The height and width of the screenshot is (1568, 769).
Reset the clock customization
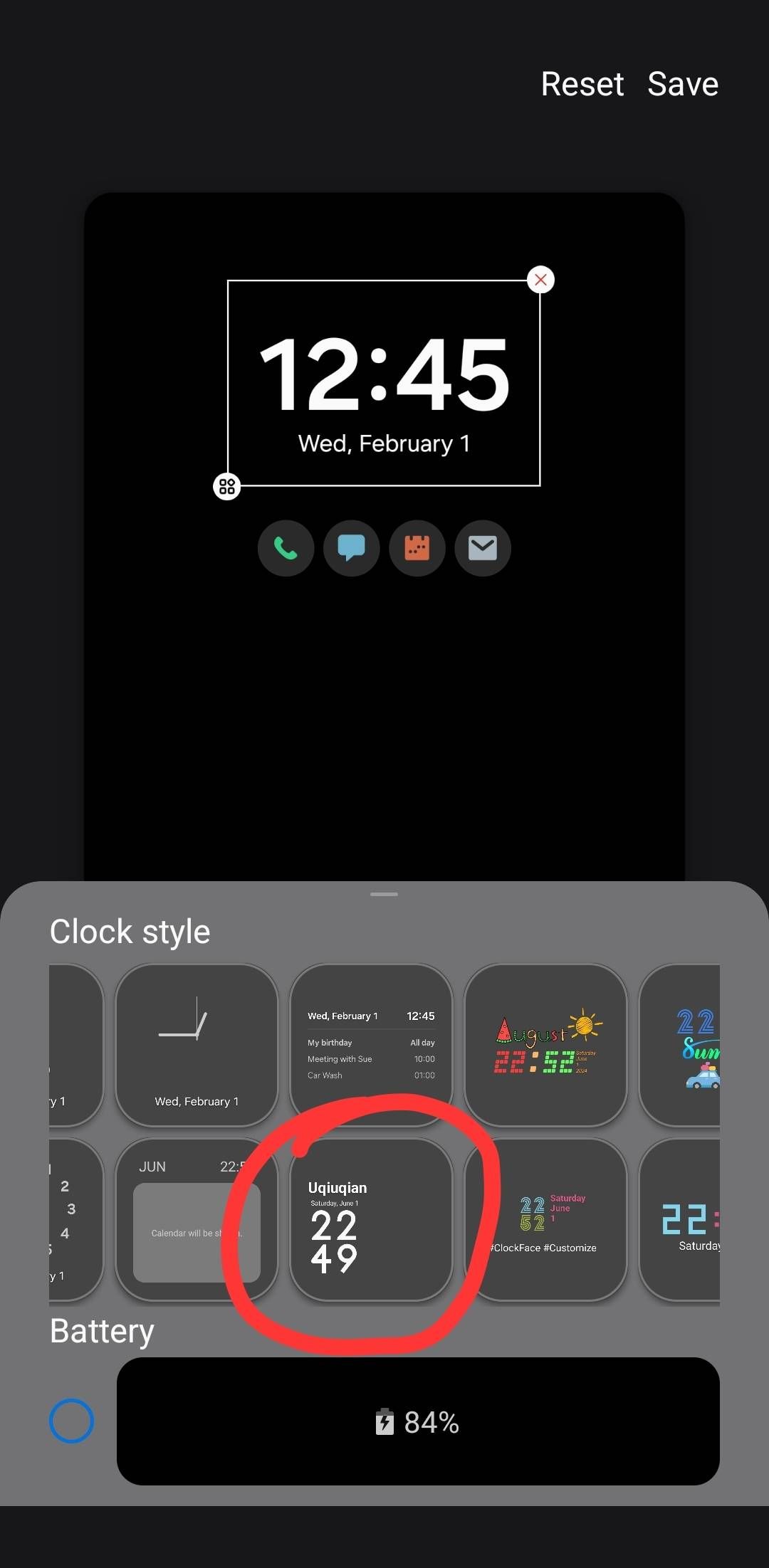click(x=582, y=84)
